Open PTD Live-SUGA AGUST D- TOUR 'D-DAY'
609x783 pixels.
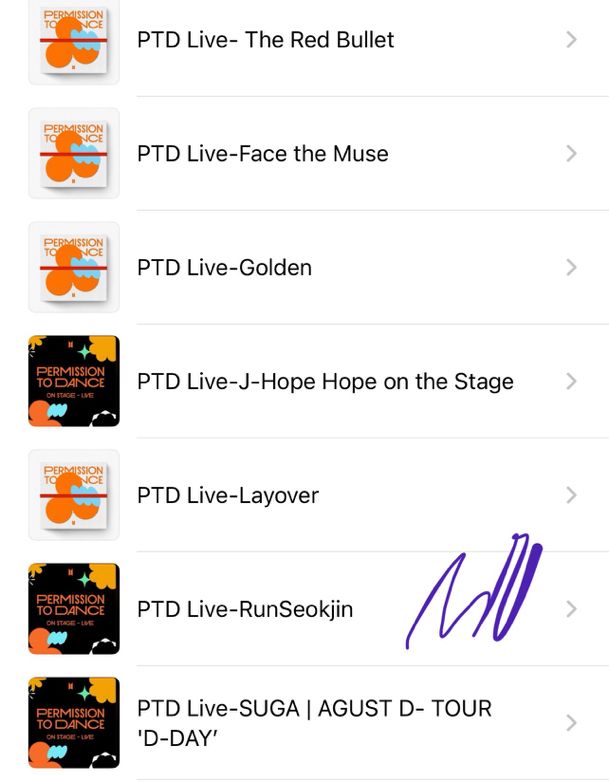pos(314,723)
